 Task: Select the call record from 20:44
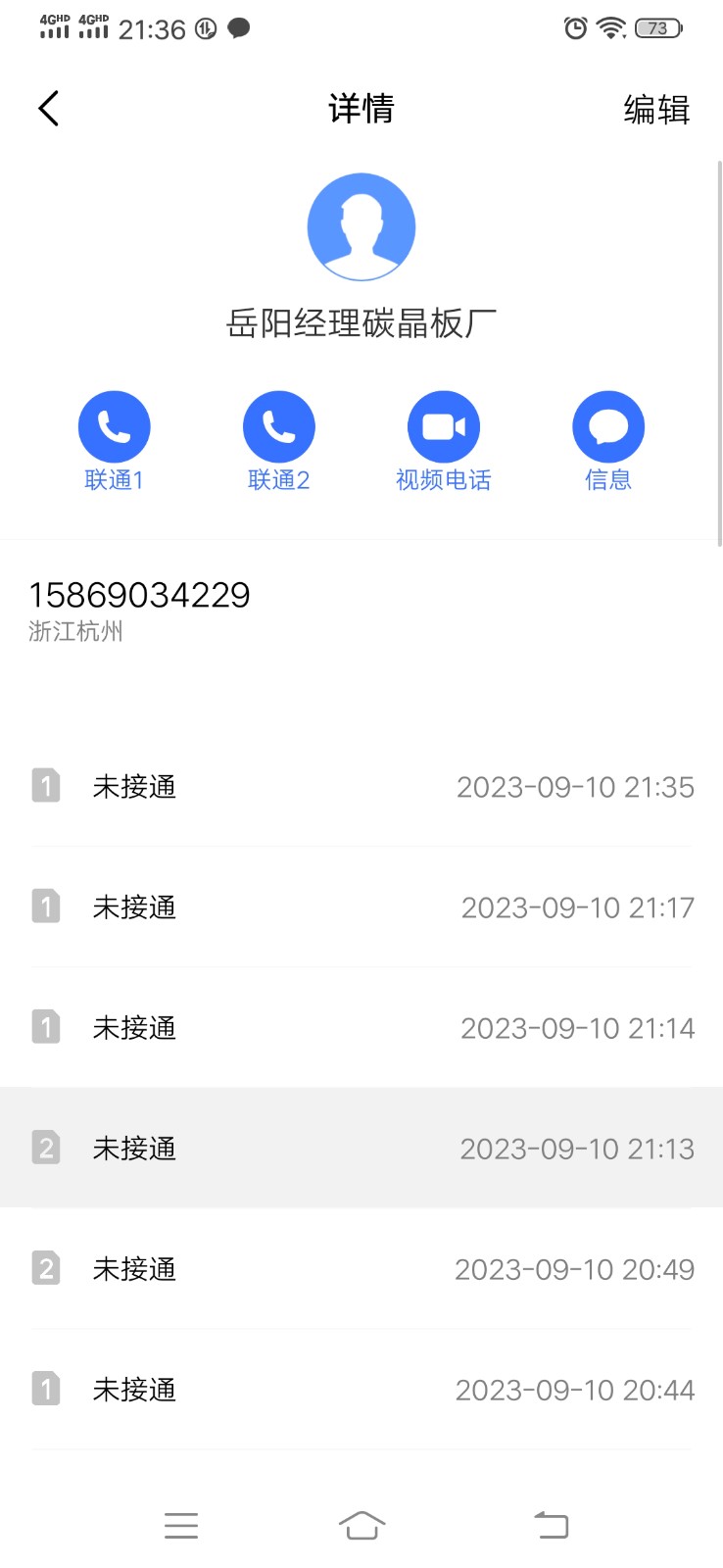pos(361,1390)
